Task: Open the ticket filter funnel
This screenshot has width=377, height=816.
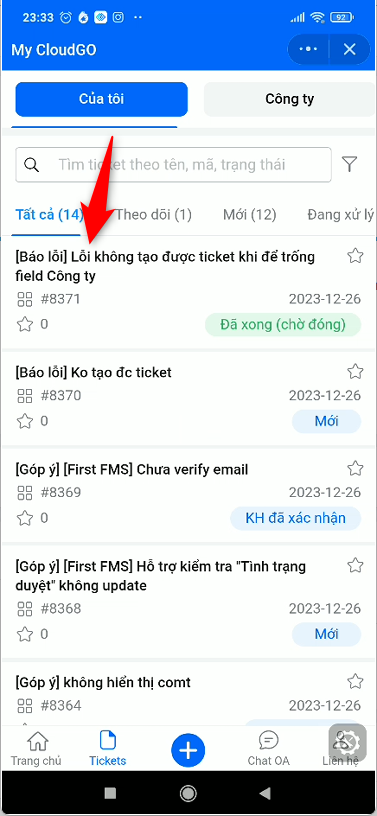Action: [349, 164]
